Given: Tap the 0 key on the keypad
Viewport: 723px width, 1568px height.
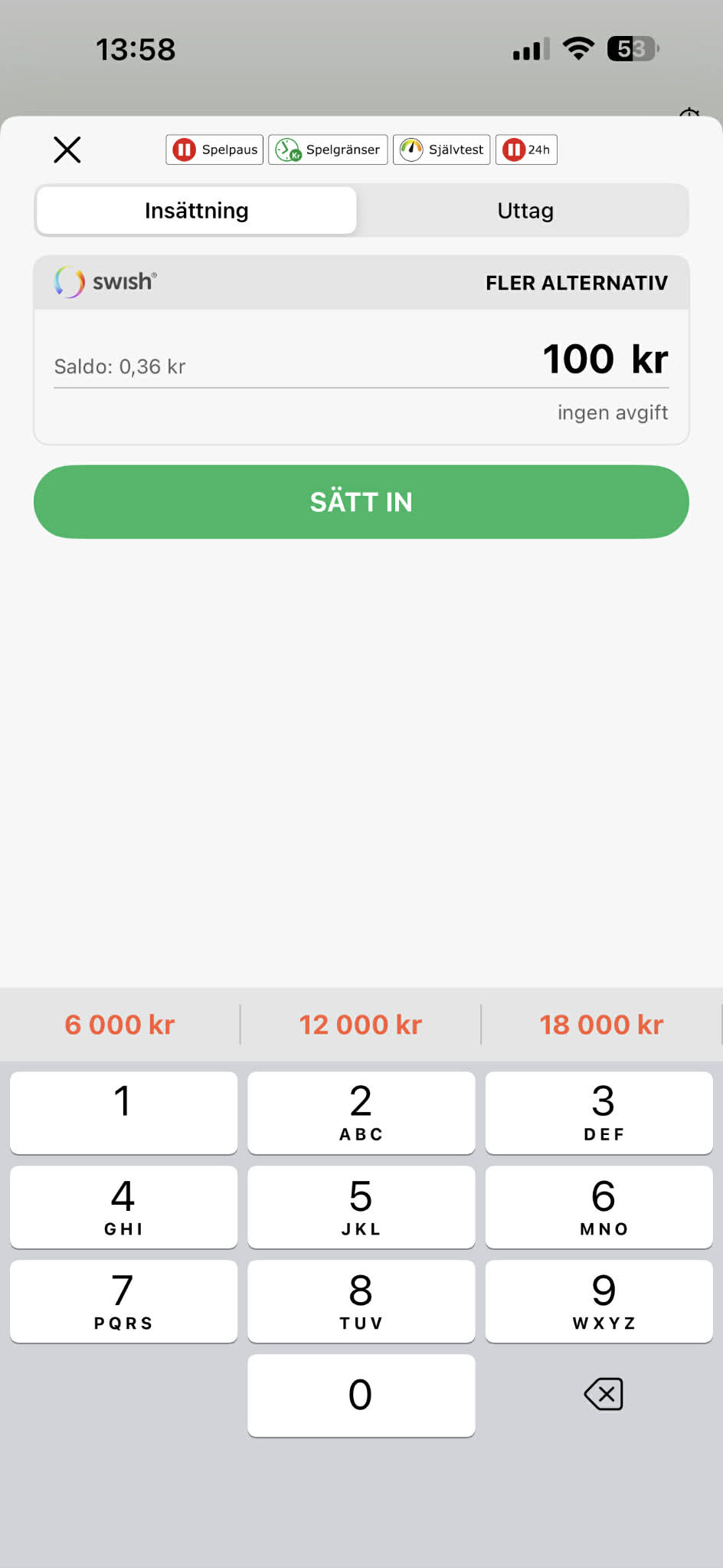Looking at the screenshot, I should tap(361, 1396).
